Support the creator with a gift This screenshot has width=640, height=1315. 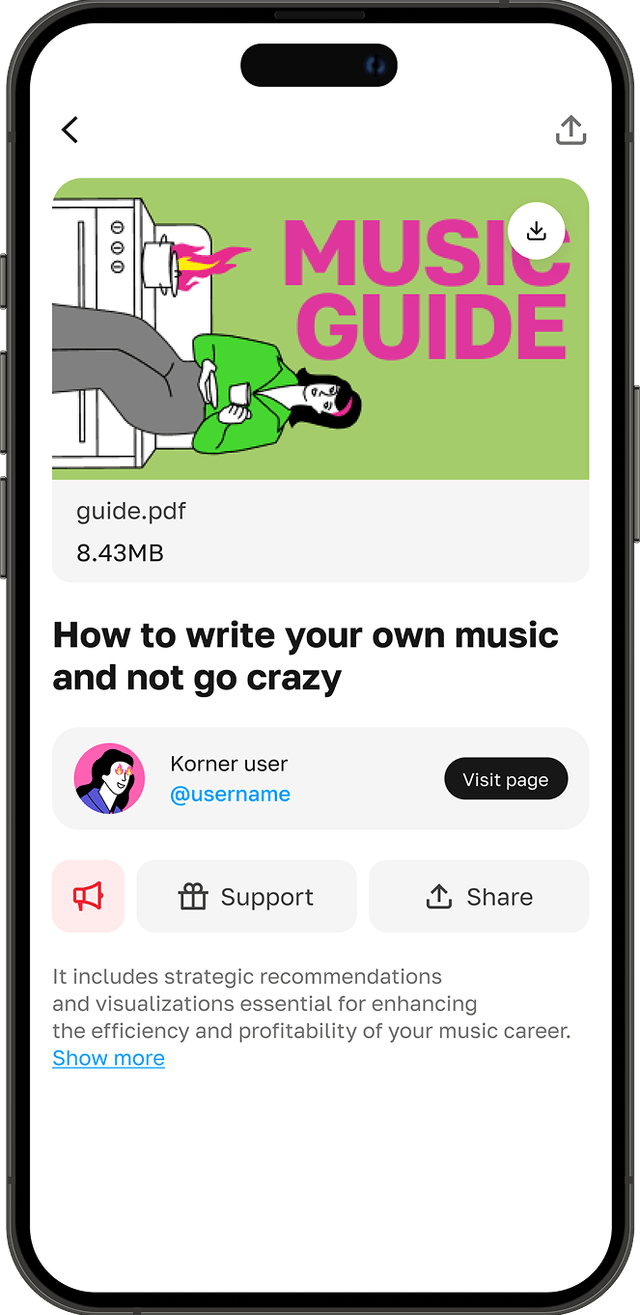[x=246, y=896]
